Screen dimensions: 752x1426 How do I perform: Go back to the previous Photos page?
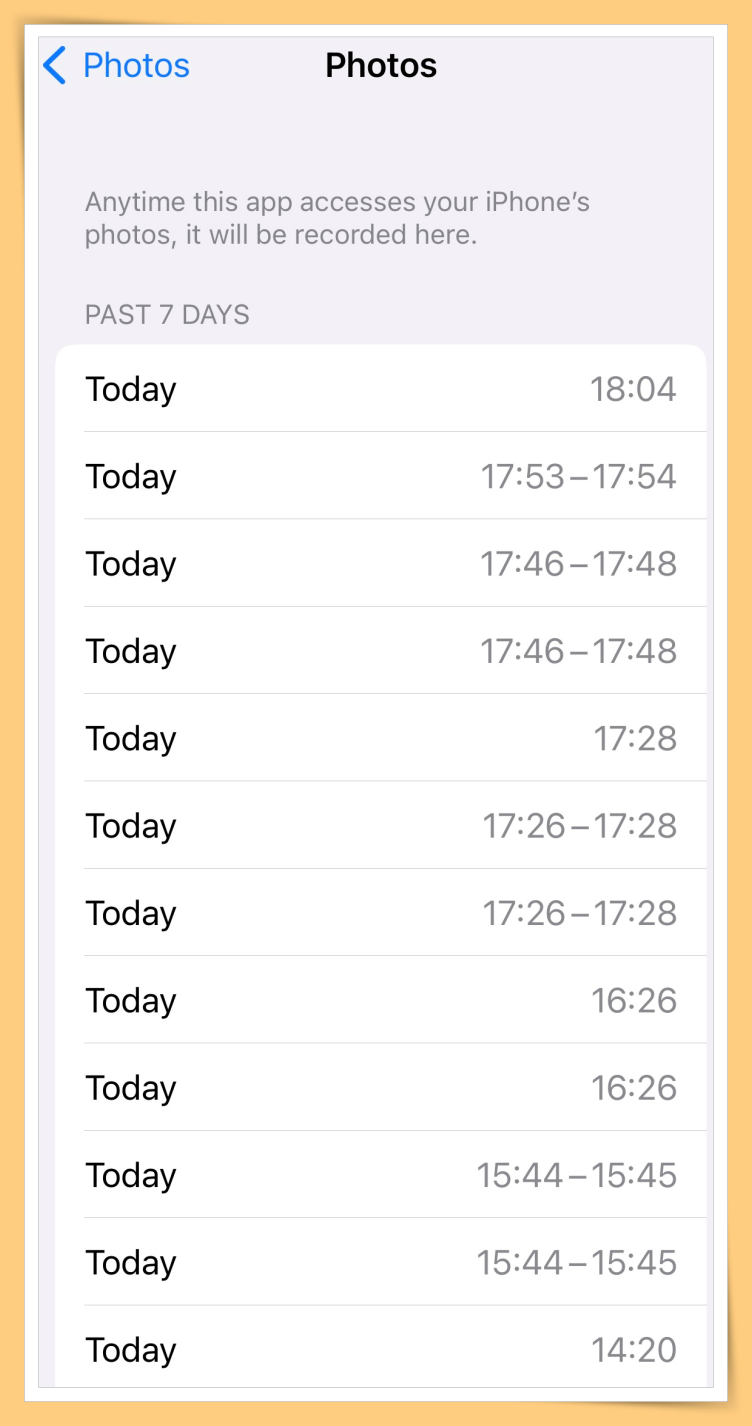click(x=116, y=66)
